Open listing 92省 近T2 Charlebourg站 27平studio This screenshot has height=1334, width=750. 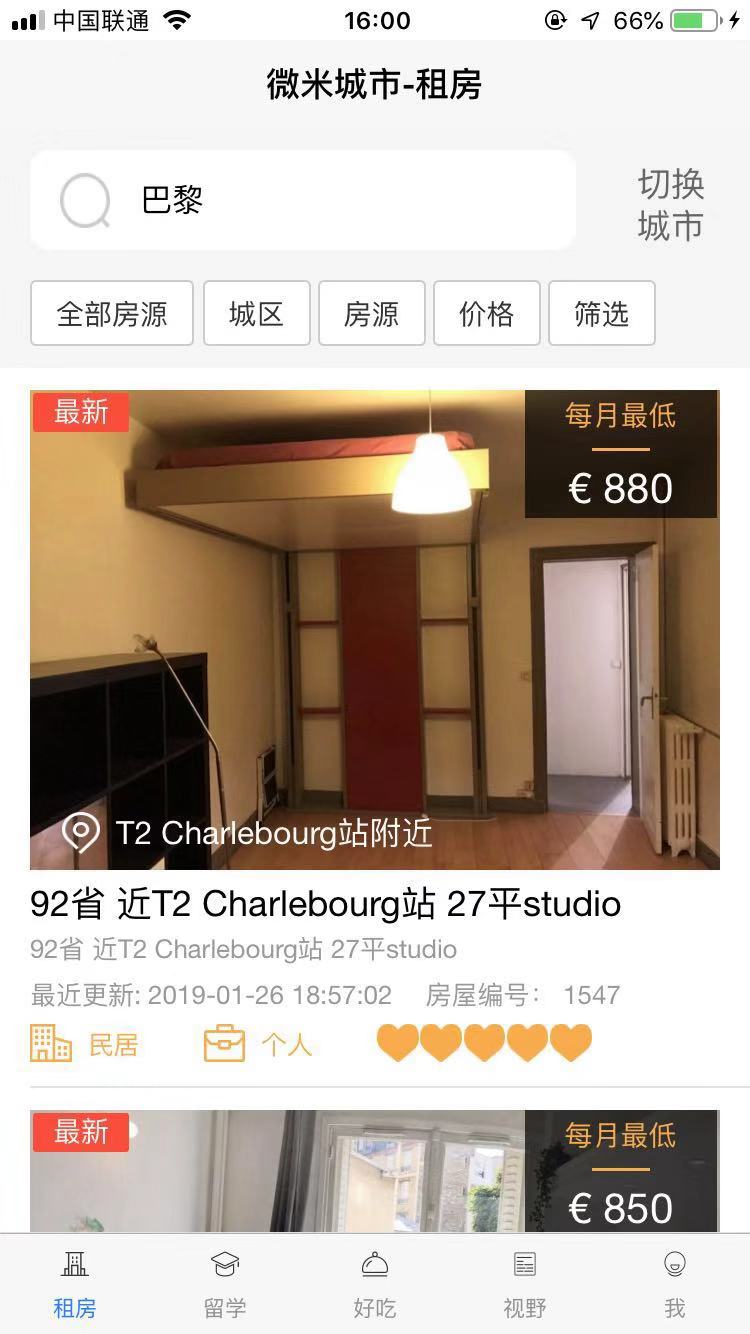tap(324, 903)
